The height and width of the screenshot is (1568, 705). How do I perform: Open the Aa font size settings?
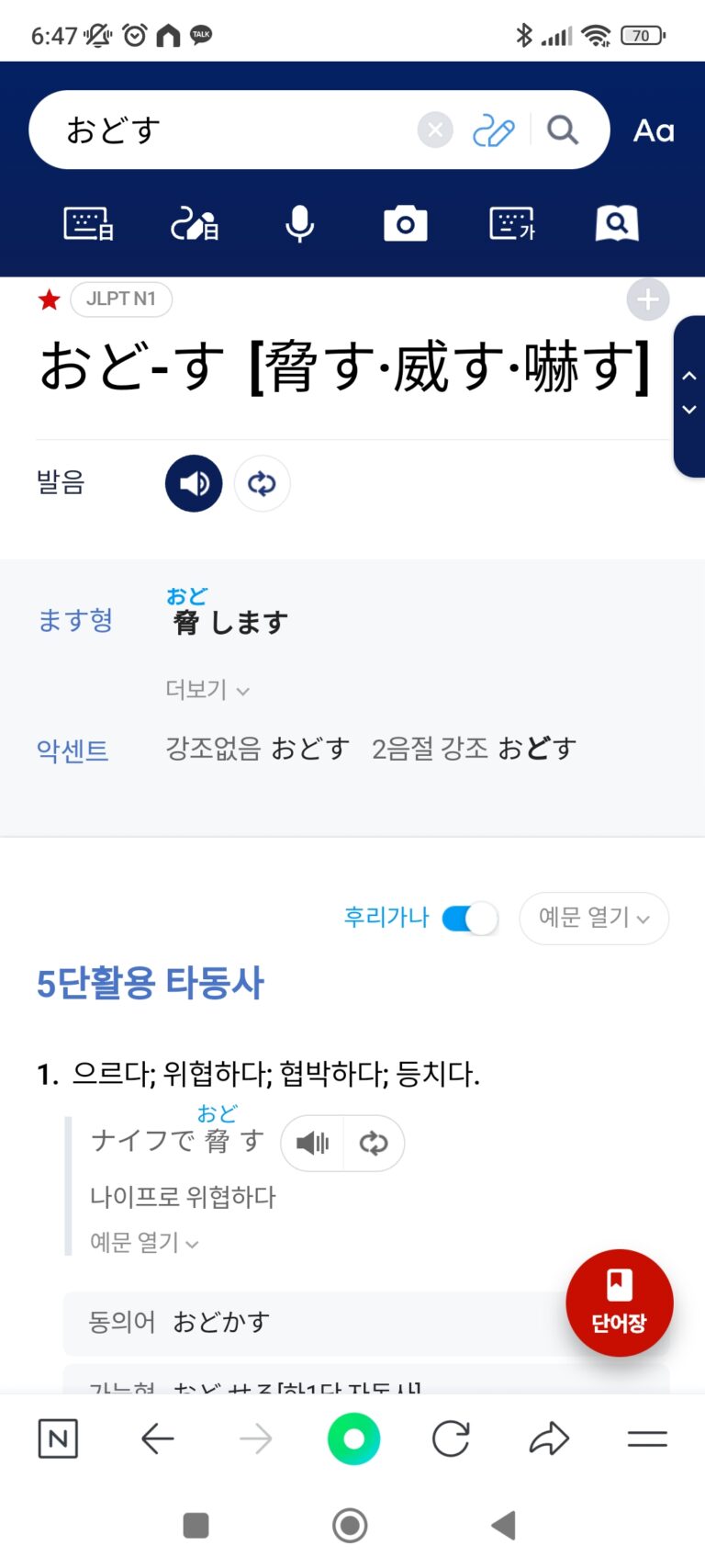click(x=654, y=130)
